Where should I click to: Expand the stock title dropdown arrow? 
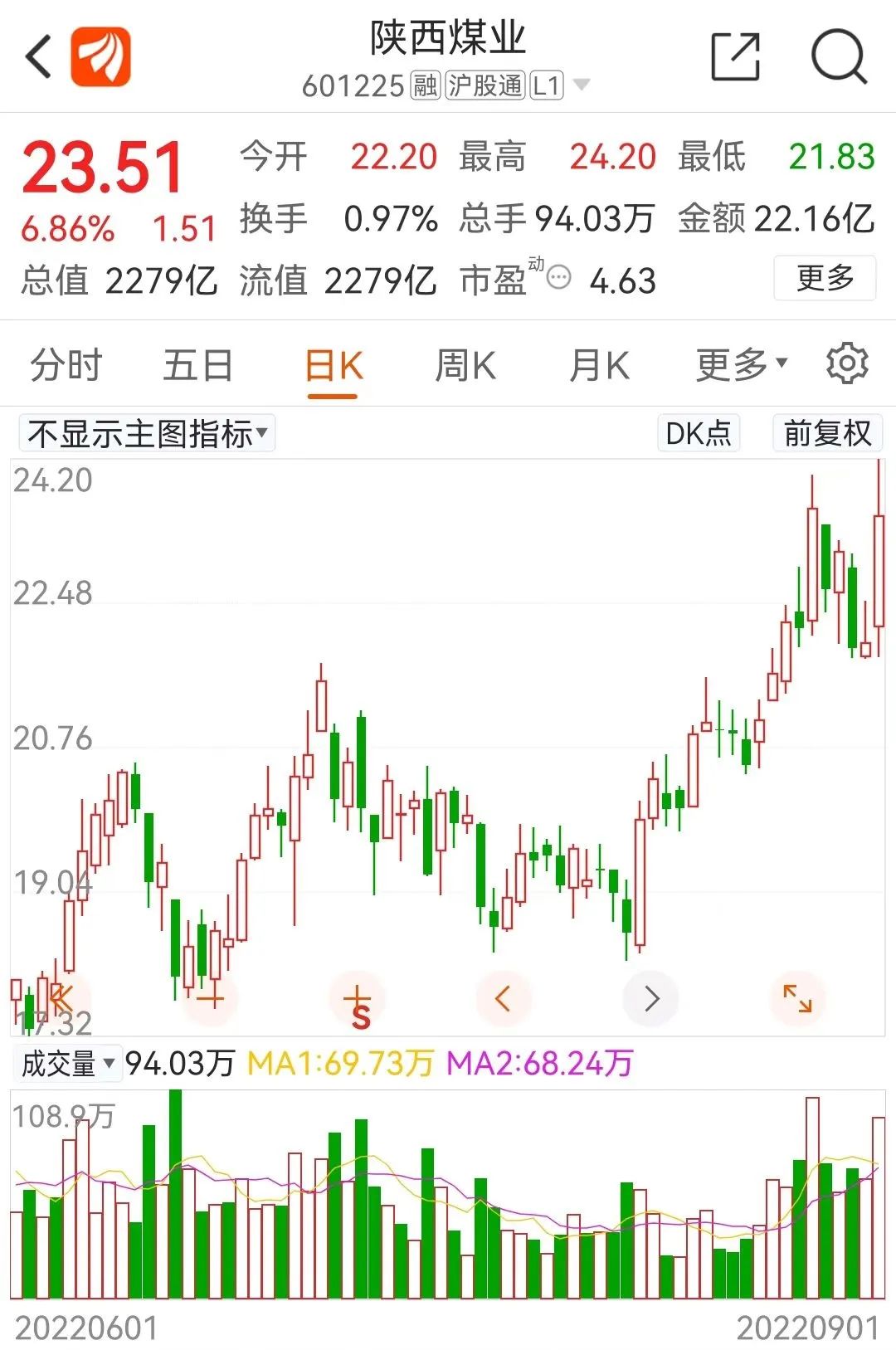pos(582,85)
